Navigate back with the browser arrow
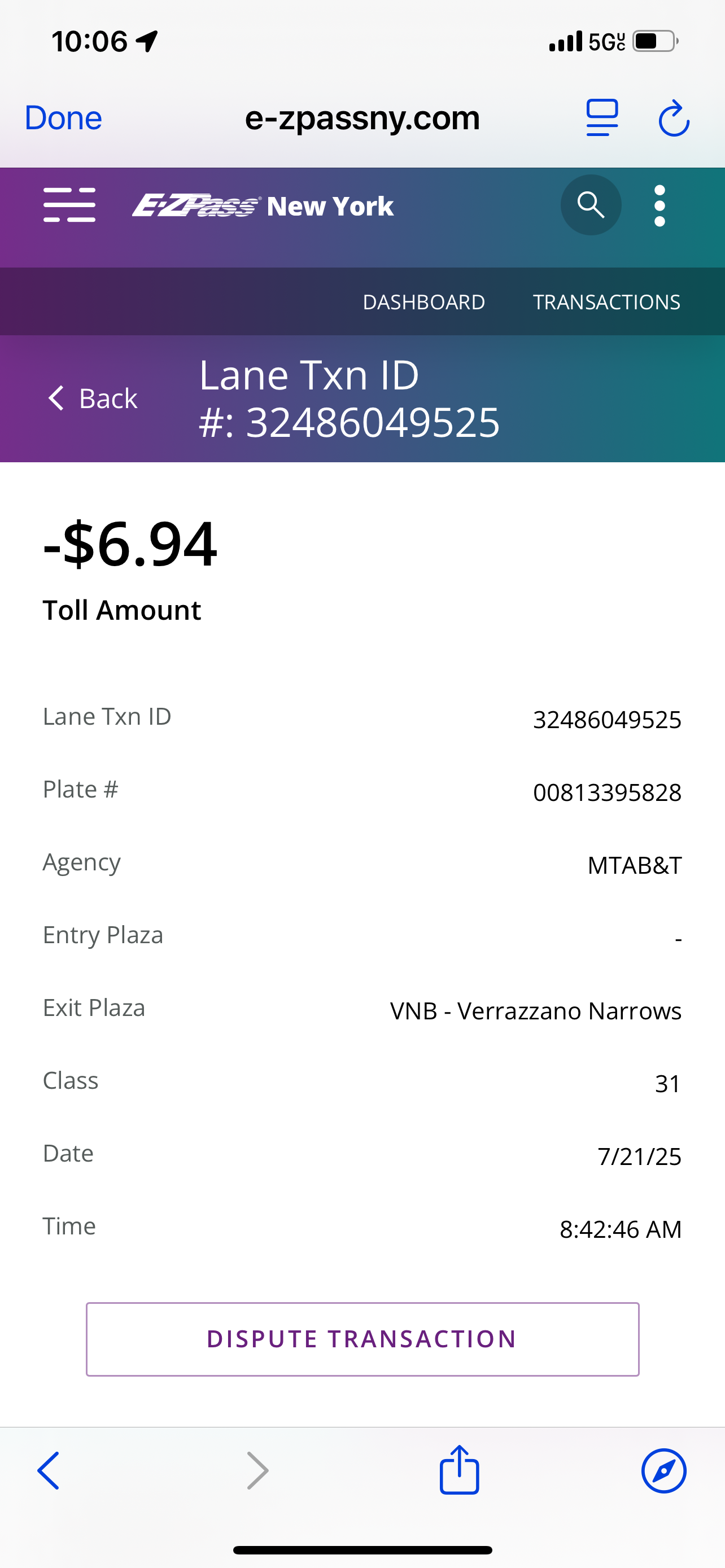Viewport: 725px width, 1568px height. click(49, 1470)
